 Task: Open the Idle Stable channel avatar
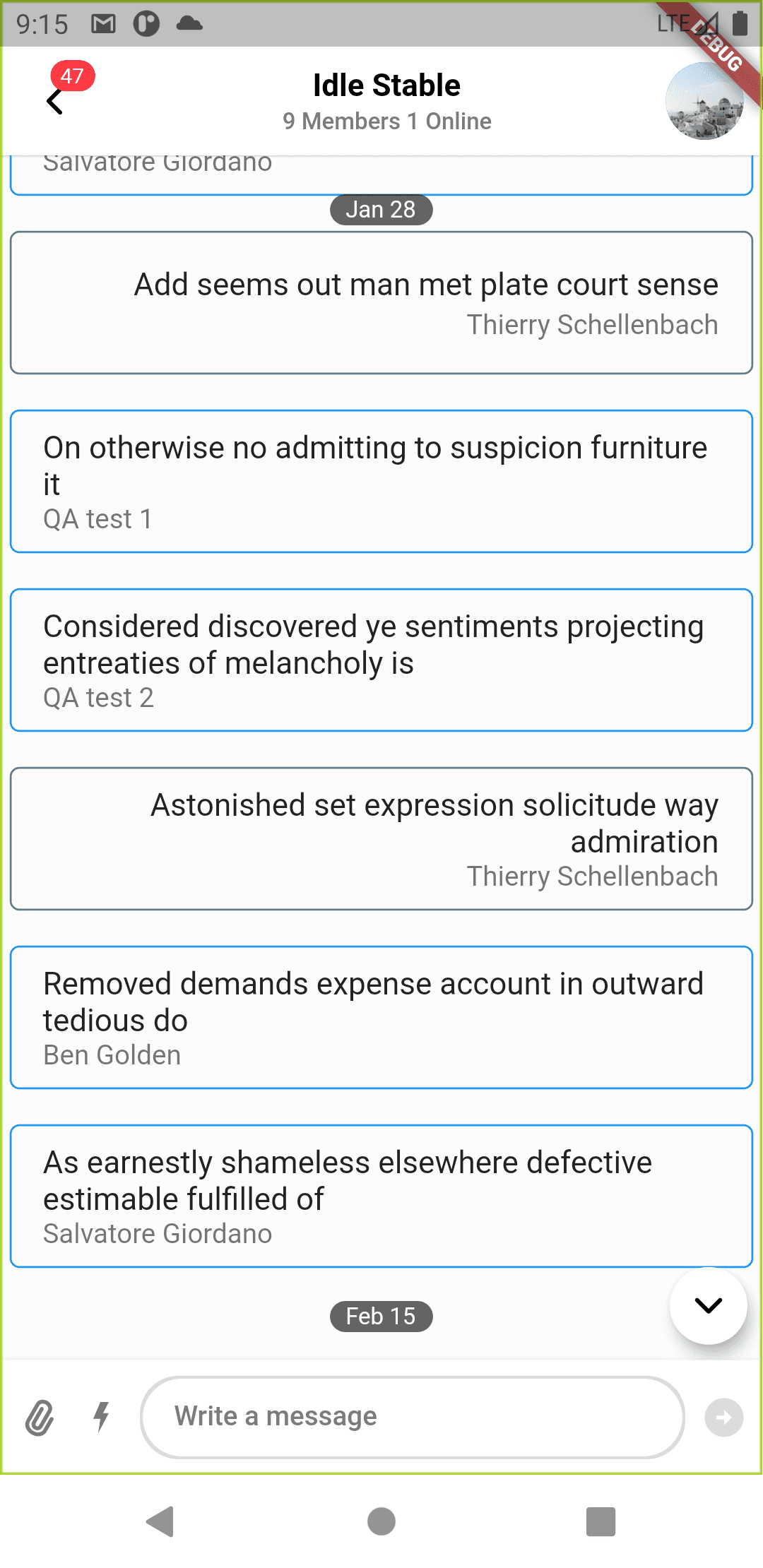point(704,100)
